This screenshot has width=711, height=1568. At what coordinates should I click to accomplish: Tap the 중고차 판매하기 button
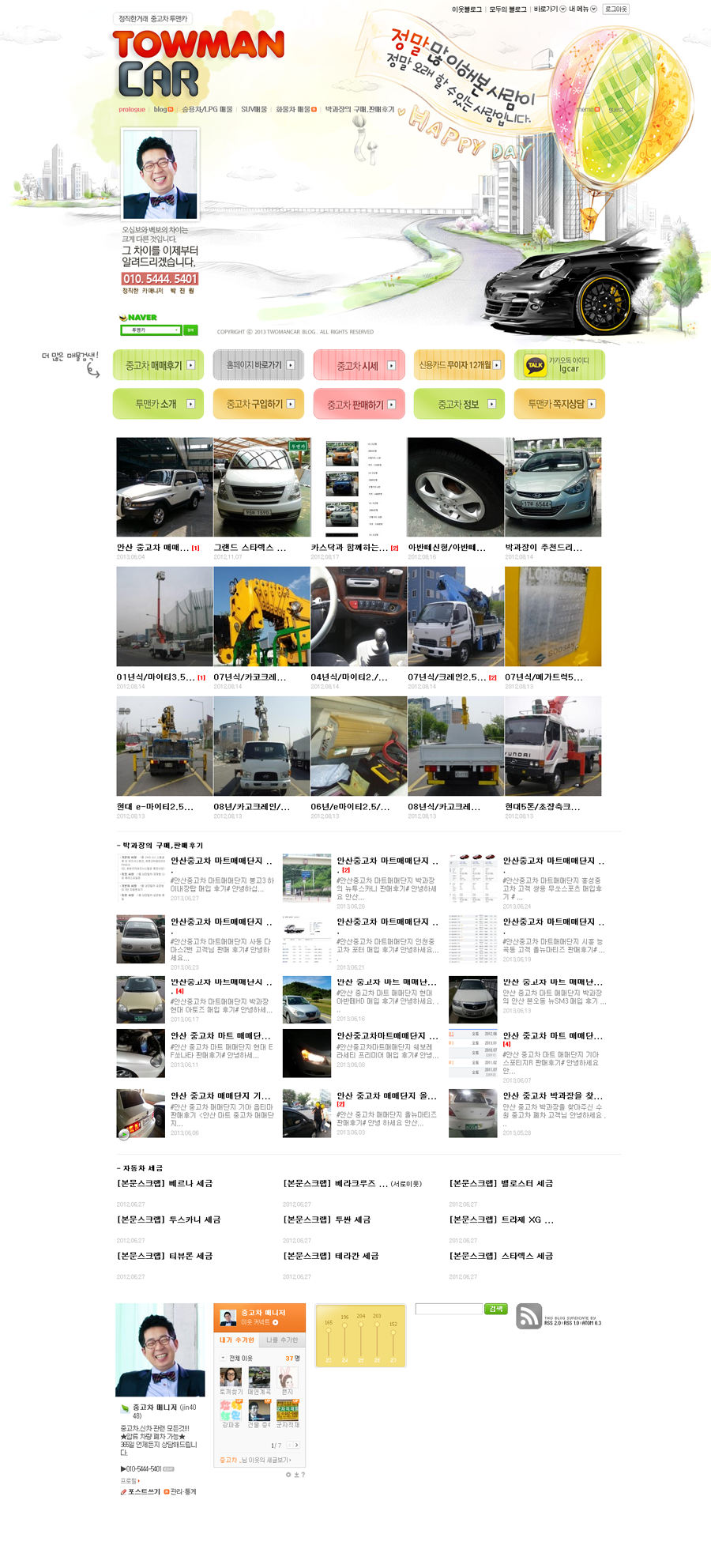point(359,404)
